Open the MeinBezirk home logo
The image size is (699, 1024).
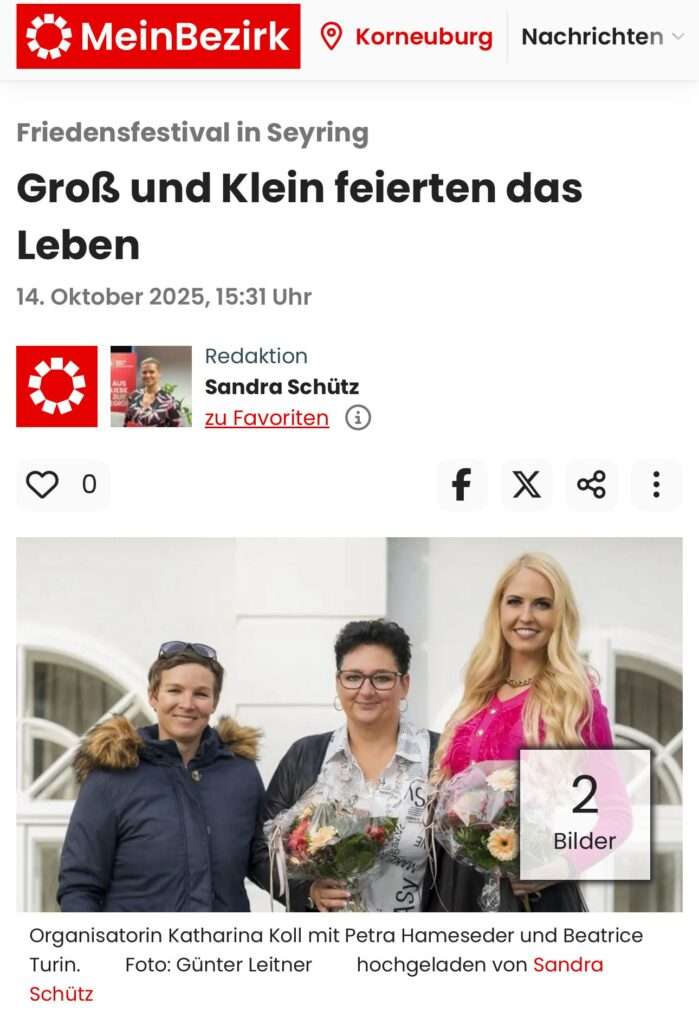[x=158, y=37]
